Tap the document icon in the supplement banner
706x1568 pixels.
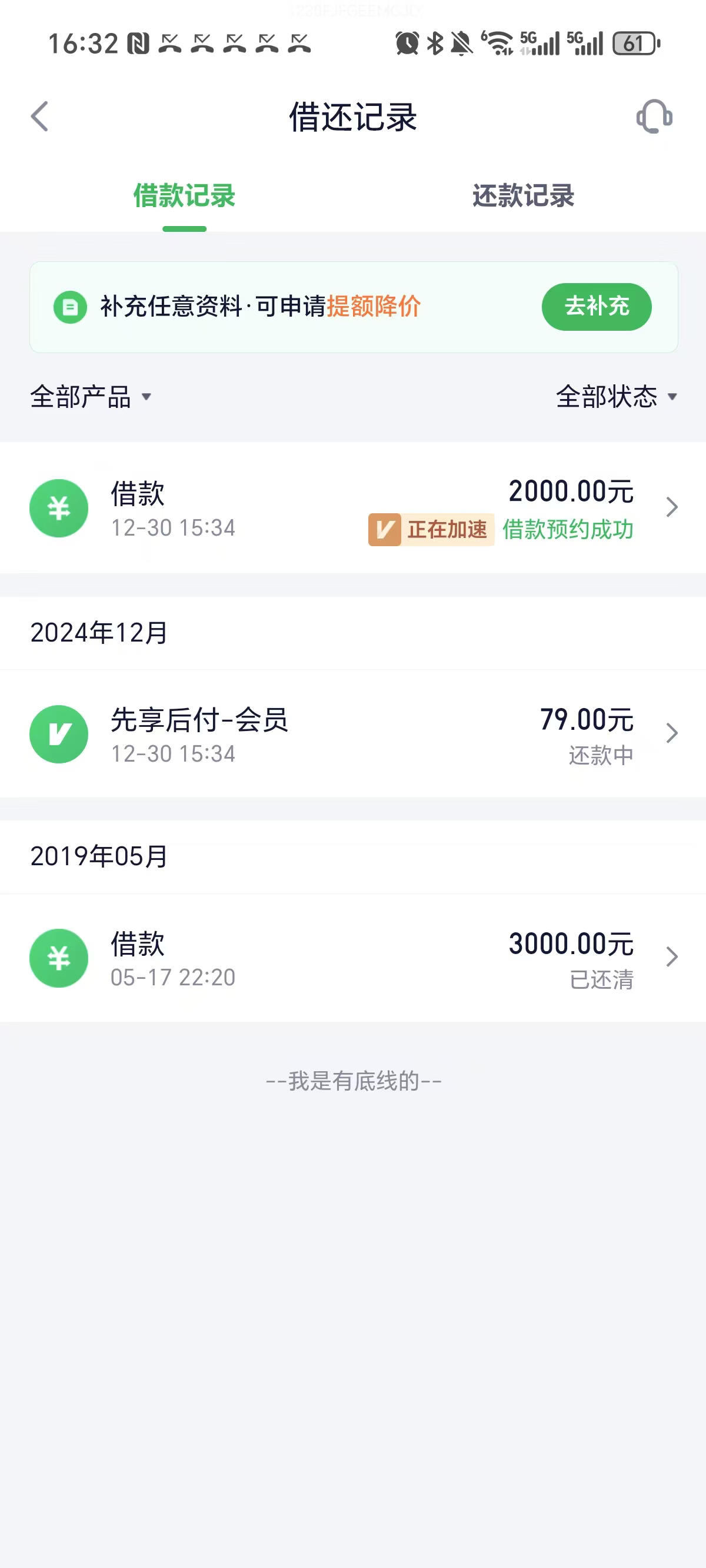(x=69, y=307)
